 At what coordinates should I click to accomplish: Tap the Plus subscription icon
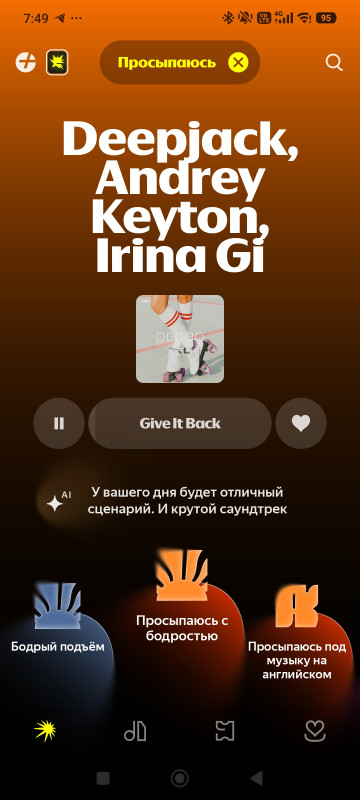coord(25,62)
